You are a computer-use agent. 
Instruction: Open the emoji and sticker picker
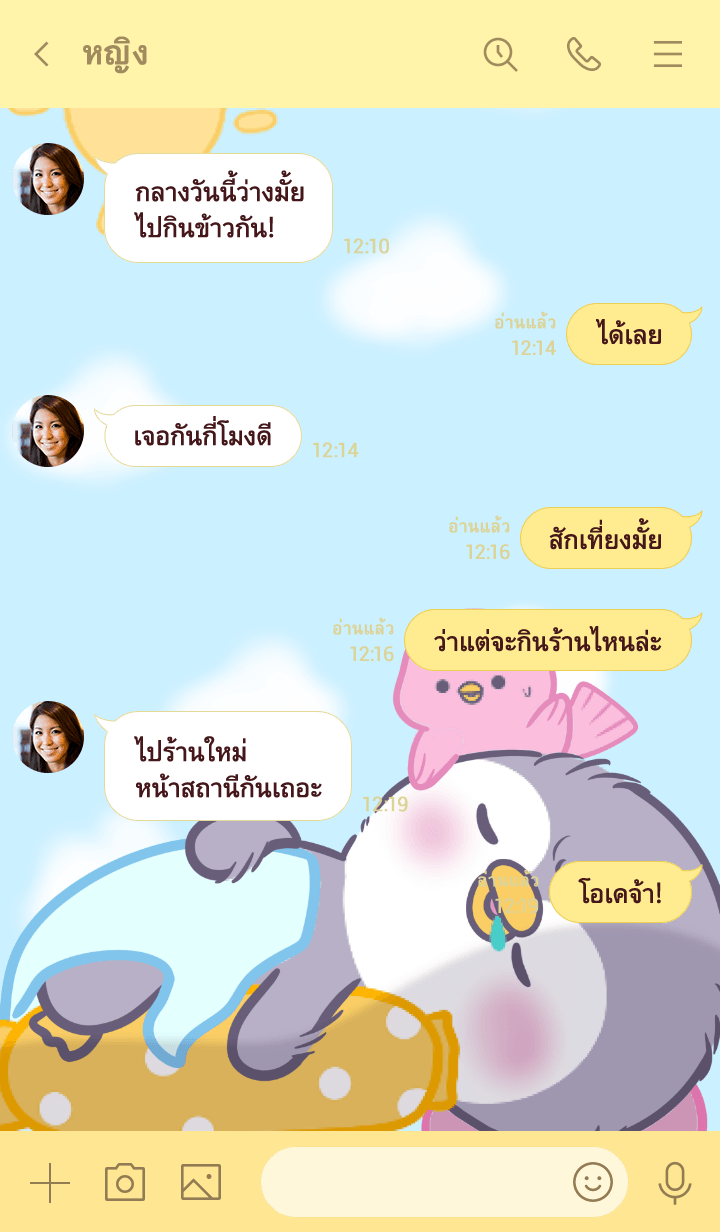coord(593,1183)
